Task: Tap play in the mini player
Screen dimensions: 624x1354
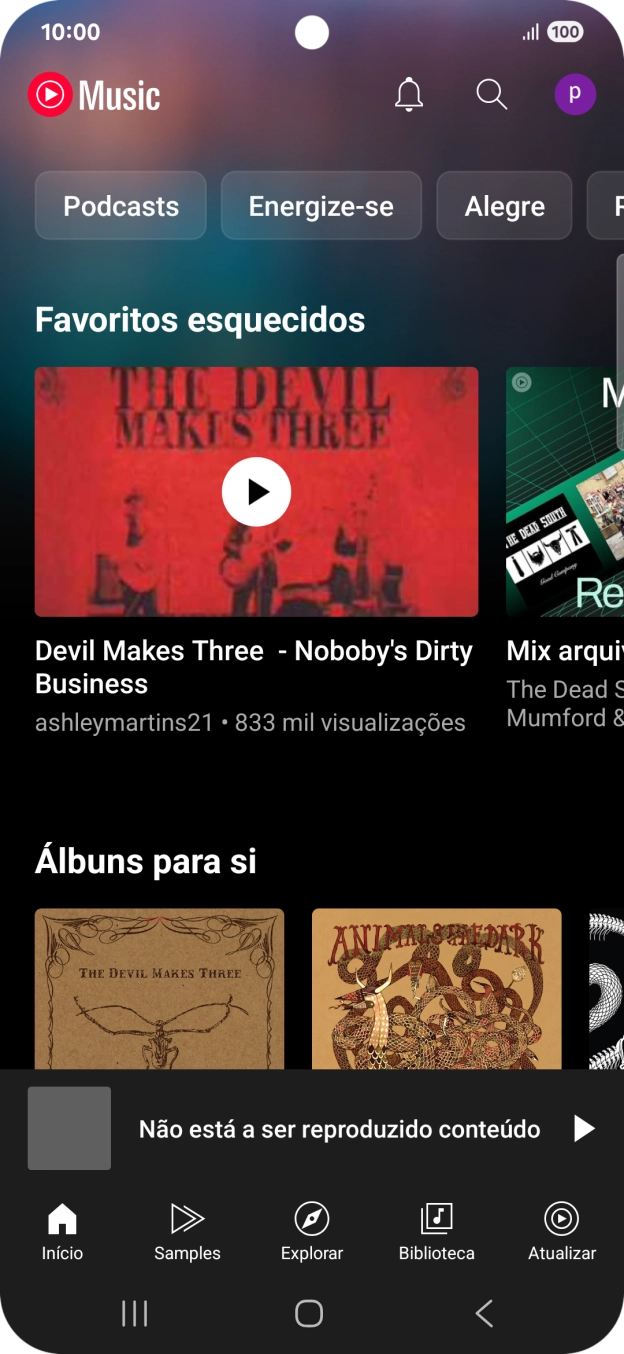Action: click(x=583, y=1129)
